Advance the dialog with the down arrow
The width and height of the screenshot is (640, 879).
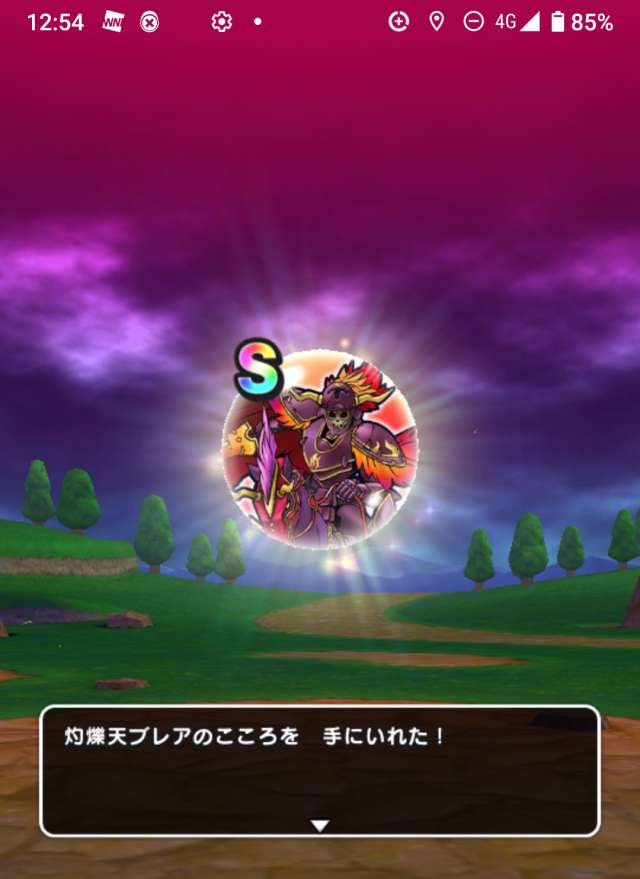pos(319,825)
